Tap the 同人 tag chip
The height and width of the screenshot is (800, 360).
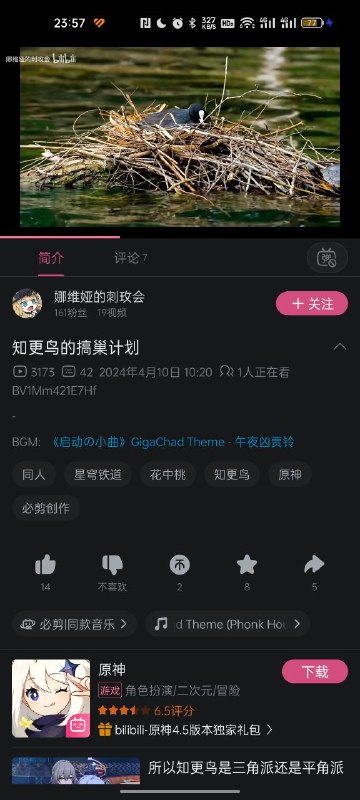[x=34, y=475]
